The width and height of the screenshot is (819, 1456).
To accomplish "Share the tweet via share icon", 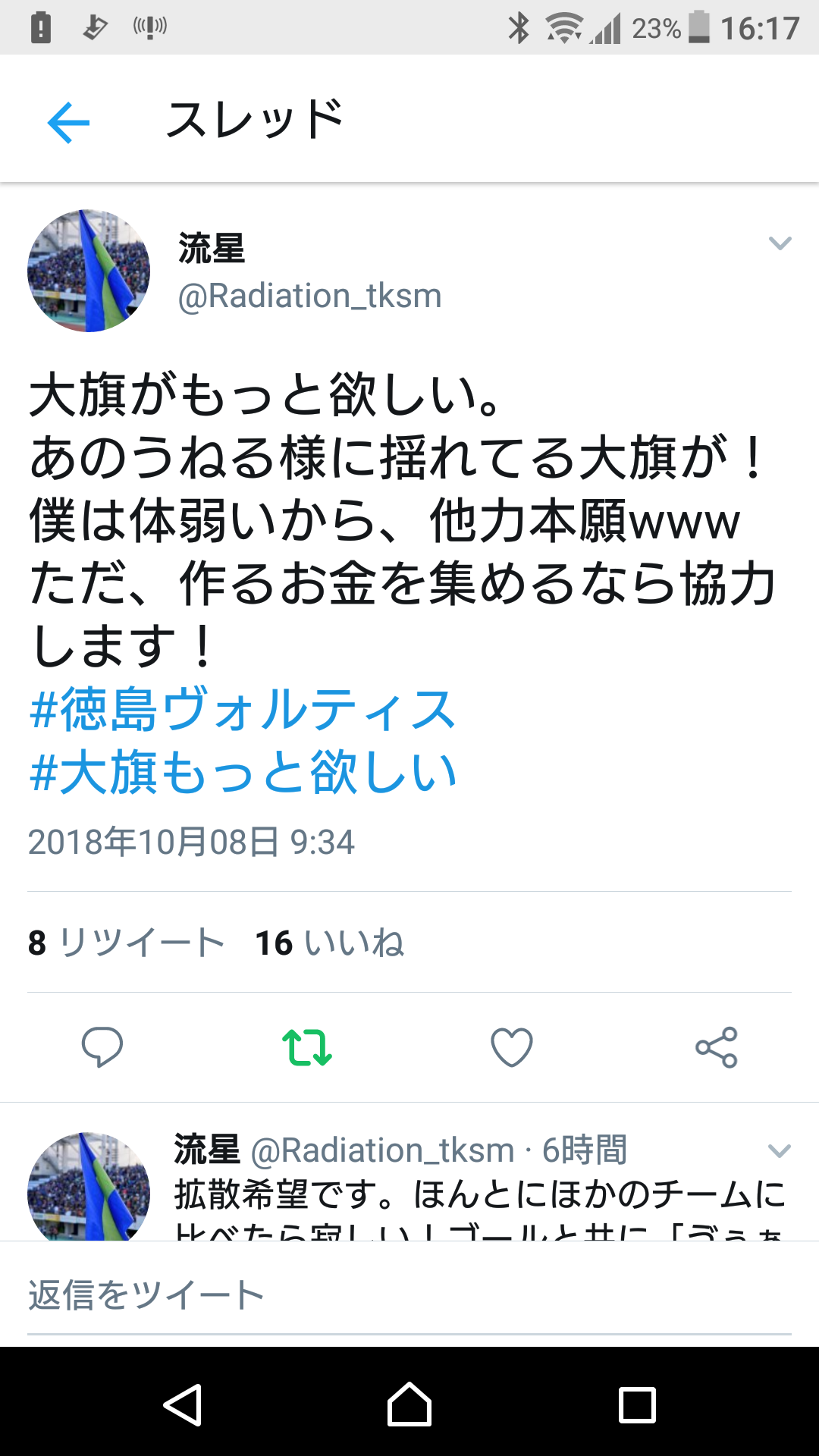I will [x=717, y=1047].
